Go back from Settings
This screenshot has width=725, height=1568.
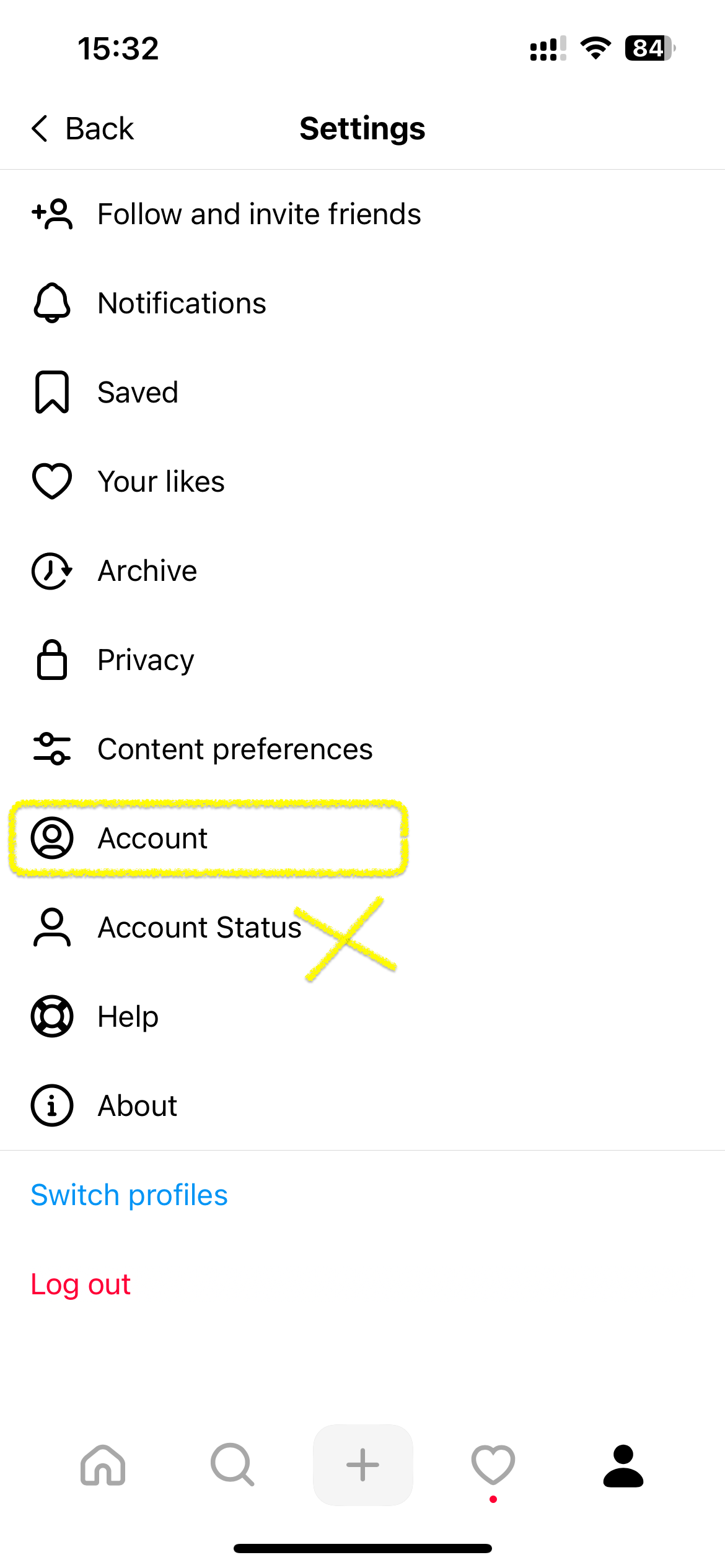coord(82,129)
